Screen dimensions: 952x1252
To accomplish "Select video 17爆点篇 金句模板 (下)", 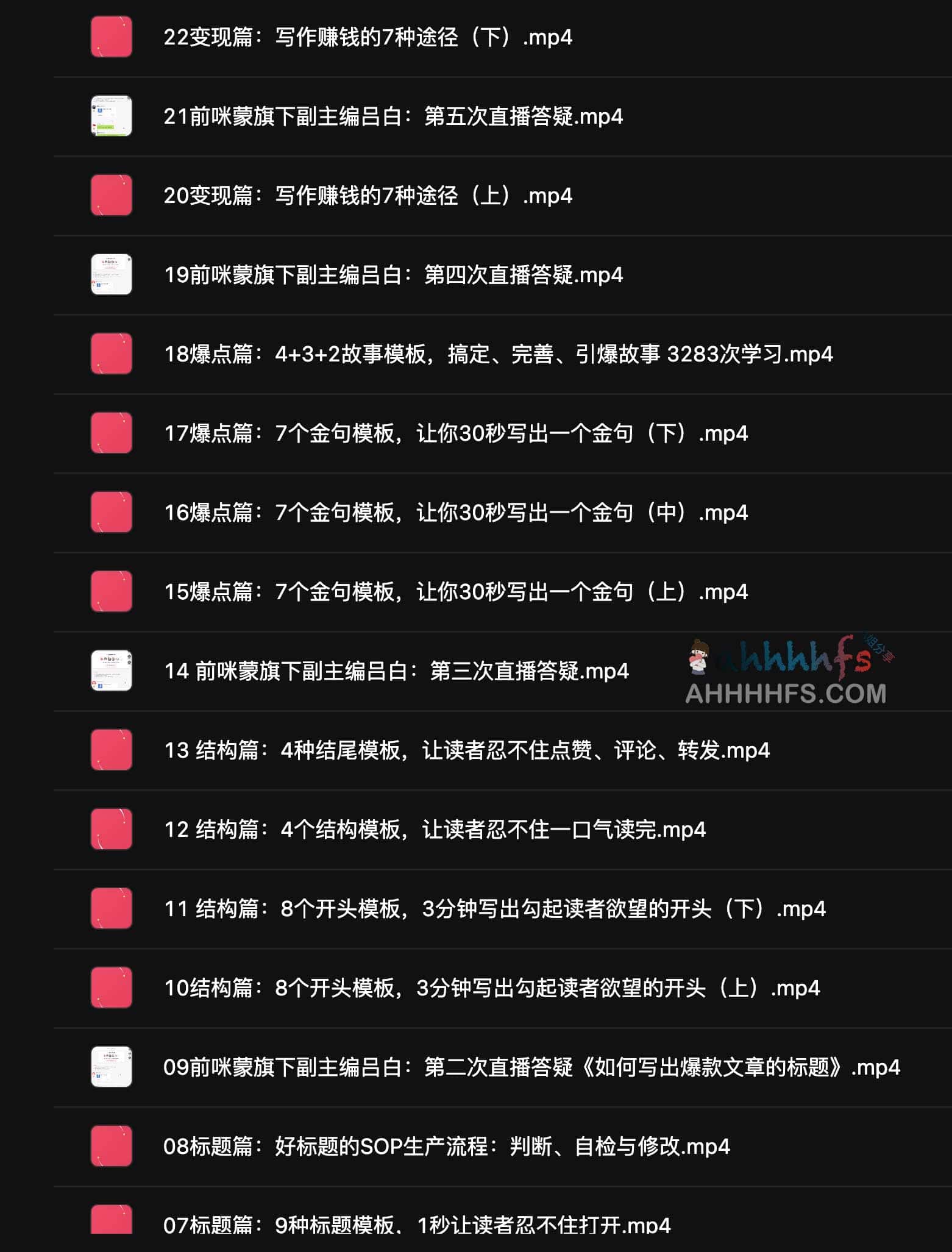I will [455, 433].
